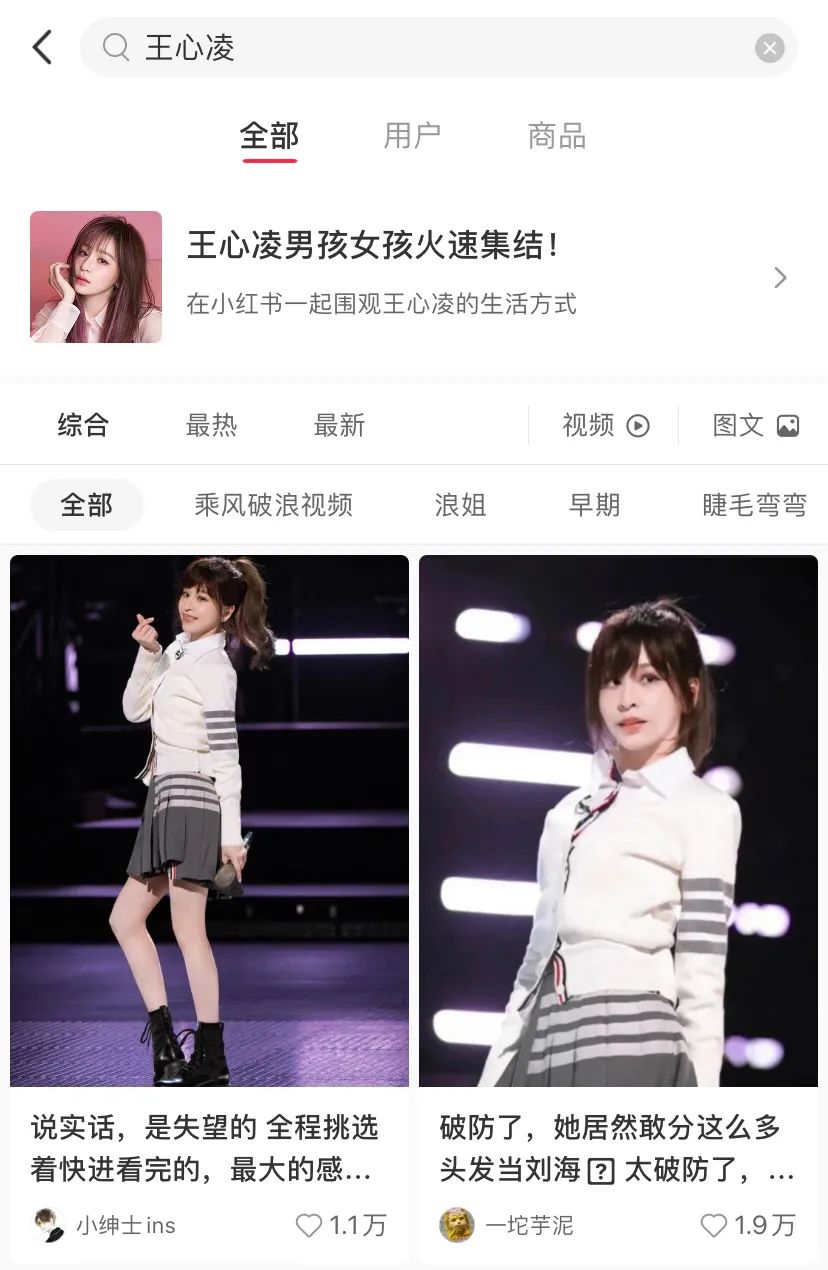
Task: Sort results by 综合
Action: [83, 425]
